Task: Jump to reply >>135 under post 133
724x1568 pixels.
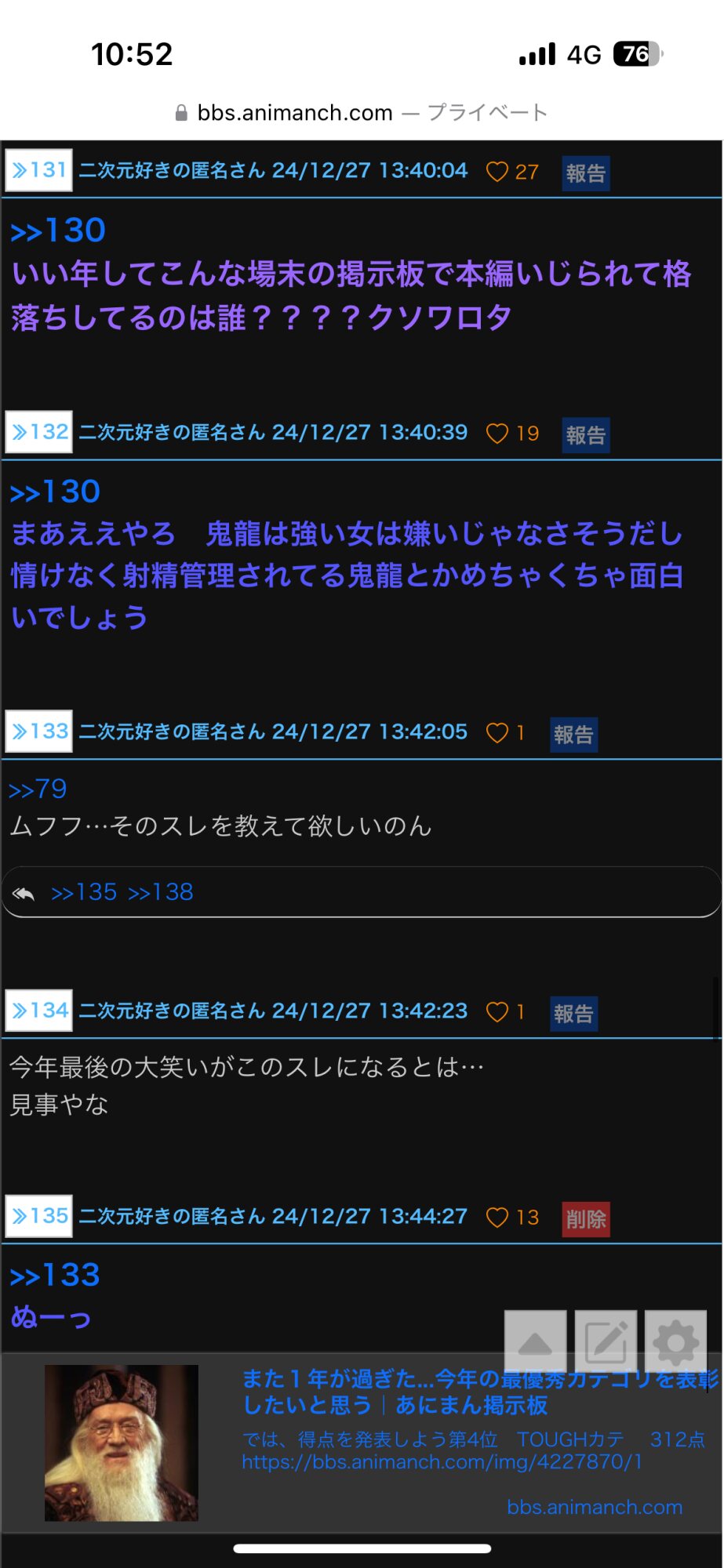Action: click(x=84, y=892)
